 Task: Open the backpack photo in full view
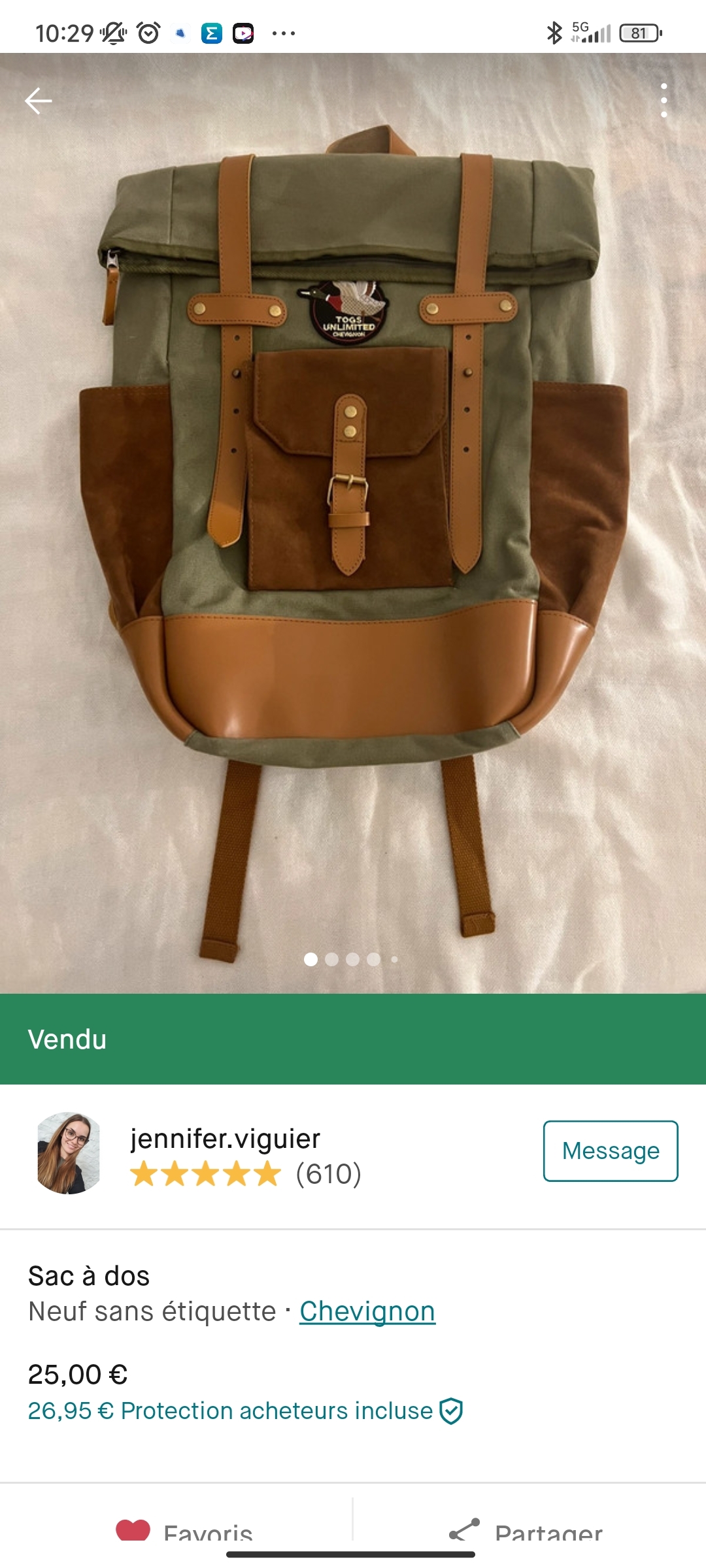click(353, 523)
